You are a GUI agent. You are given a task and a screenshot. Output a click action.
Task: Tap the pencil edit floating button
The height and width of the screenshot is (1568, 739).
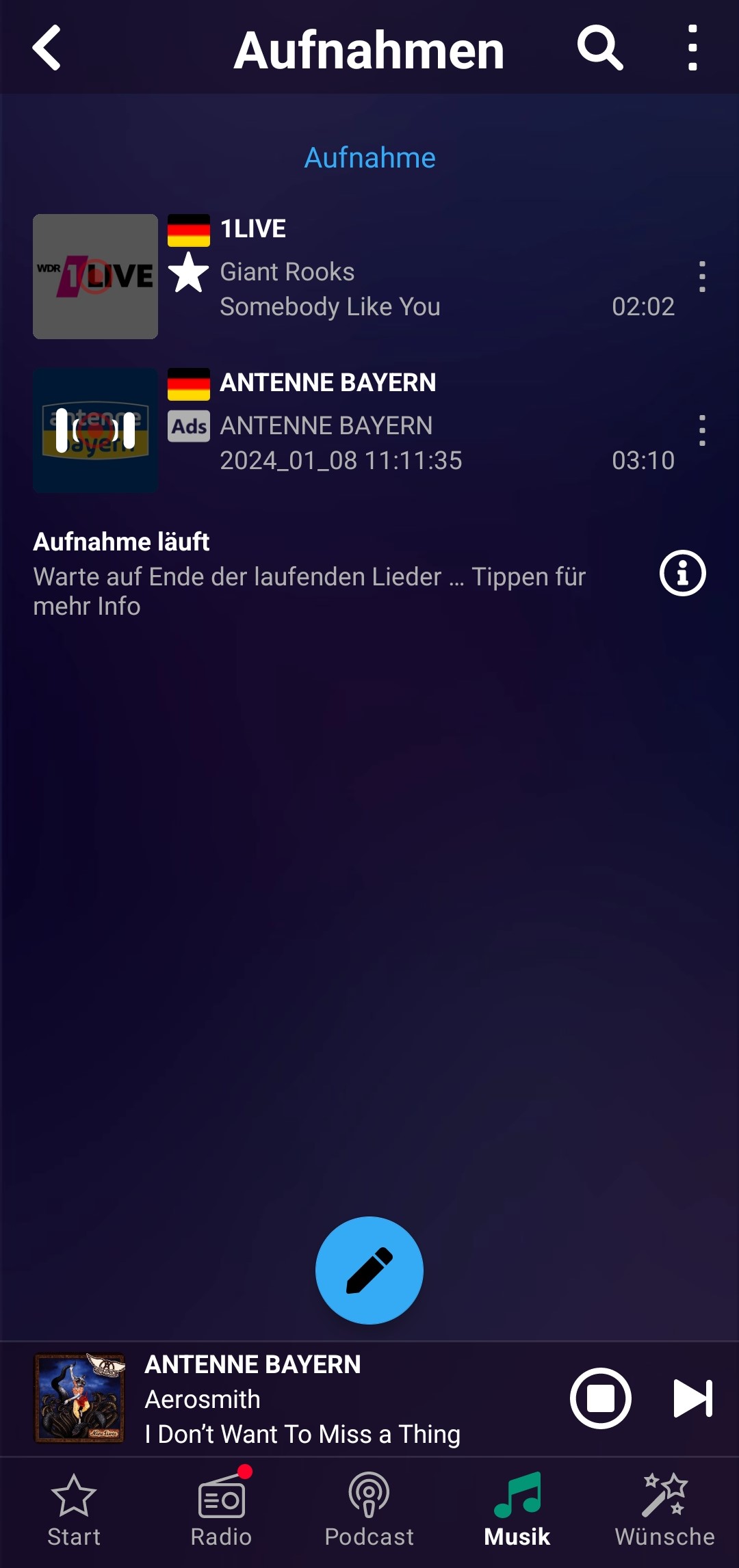point(369,1270)
